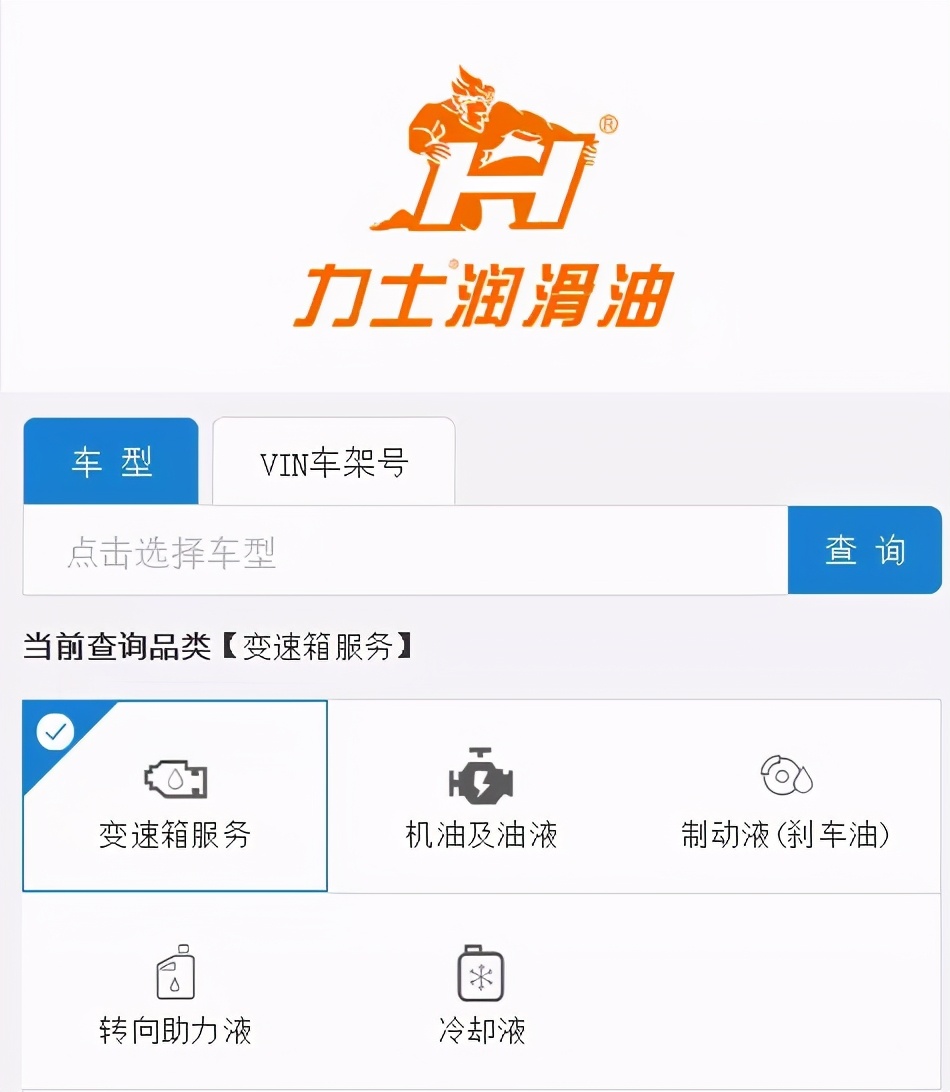Select the 机油及油液 category
This screenshot has width=950, height=1092.
[x=481, y=797]
